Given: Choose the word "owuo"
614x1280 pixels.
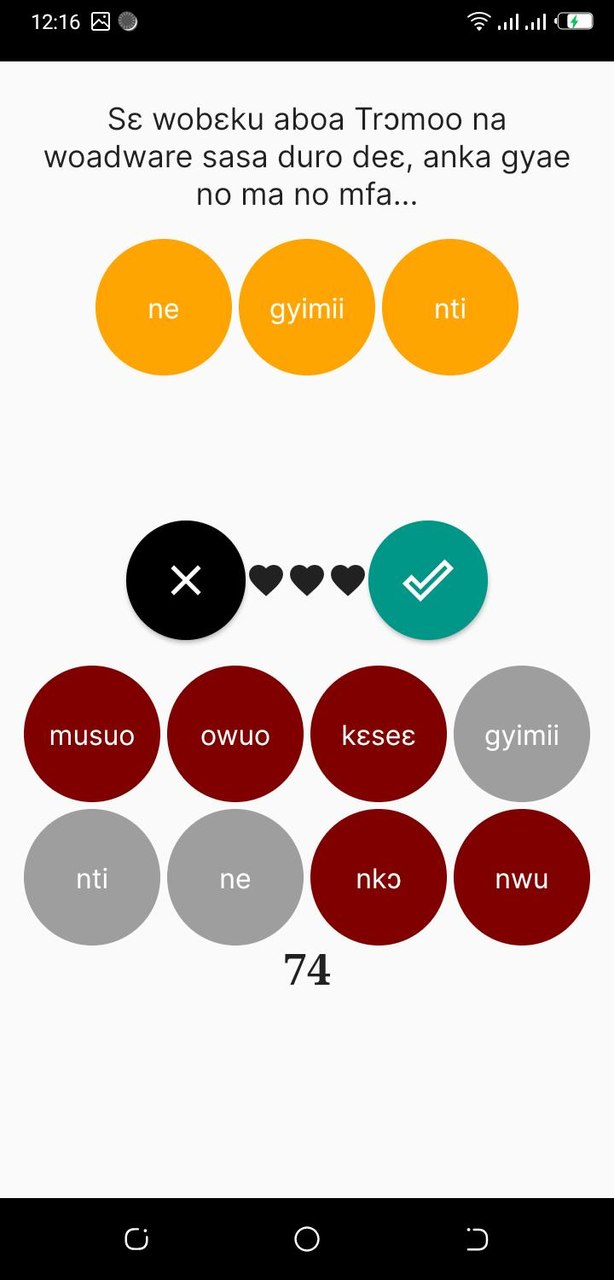Looking at the screenshot, I should pyautogui.click(x=235, y=734).
